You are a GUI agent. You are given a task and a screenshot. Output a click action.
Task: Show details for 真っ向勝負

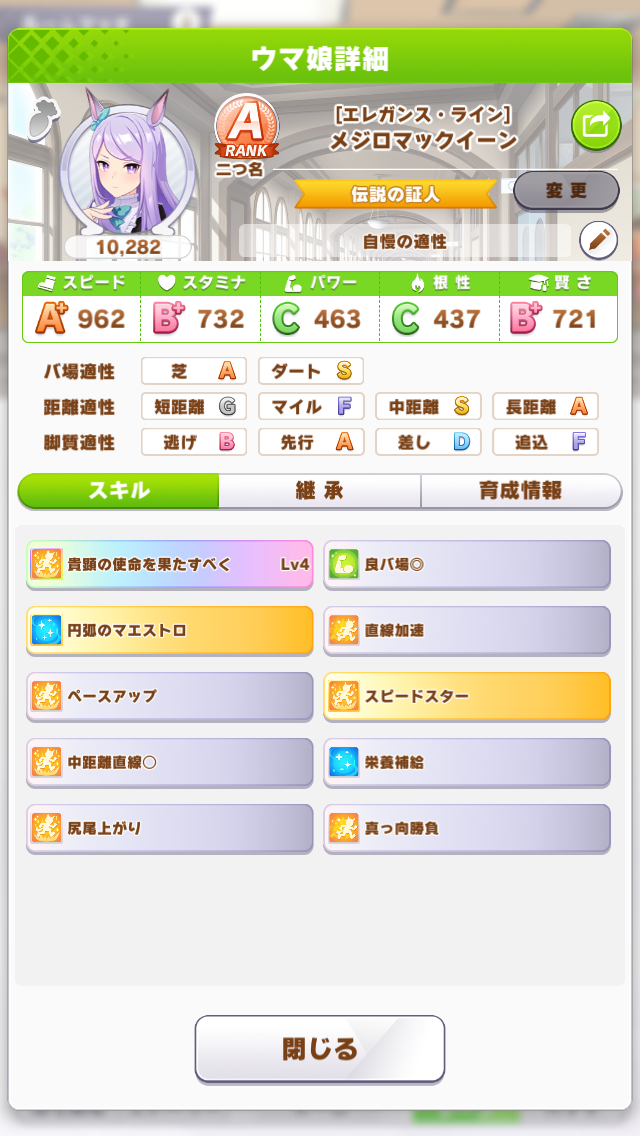coord(467,828)
